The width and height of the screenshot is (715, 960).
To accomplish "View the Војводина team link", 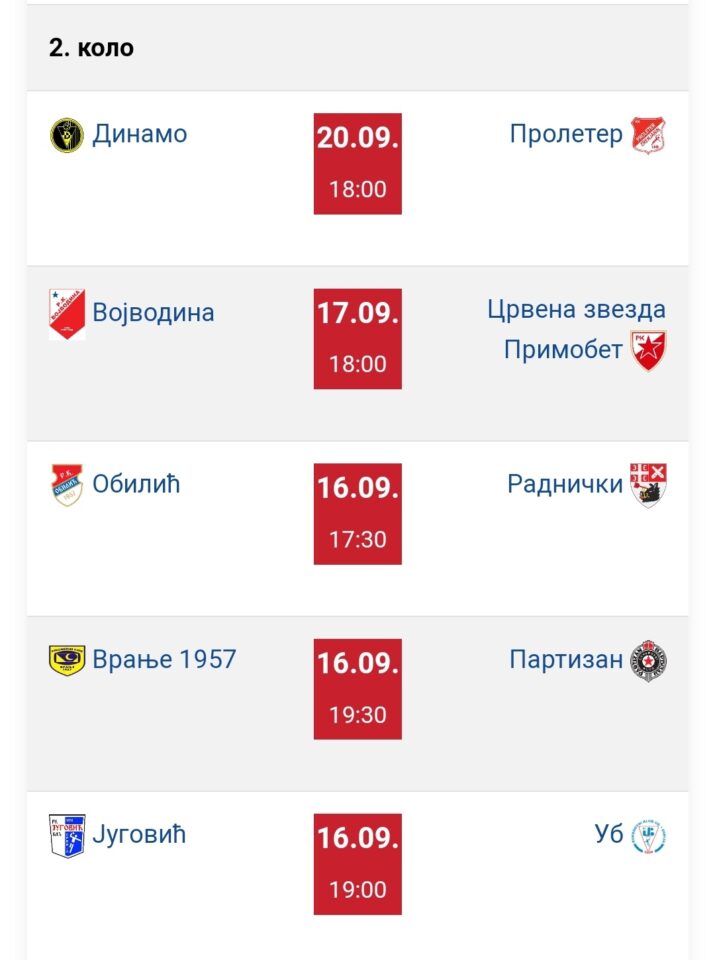I will click(153, 312).
